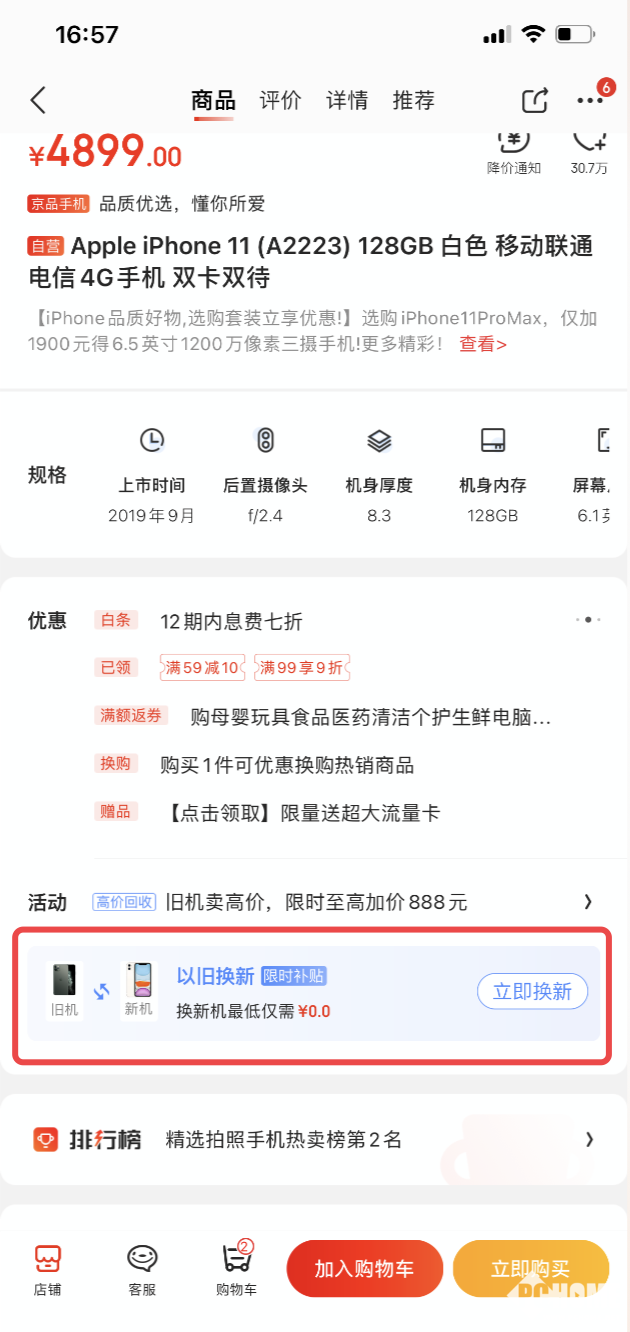Image resolution: width=630 pixels, height=1332 pixels.
Task: Visit the 店铺 store page
Action: [47, 1268]
